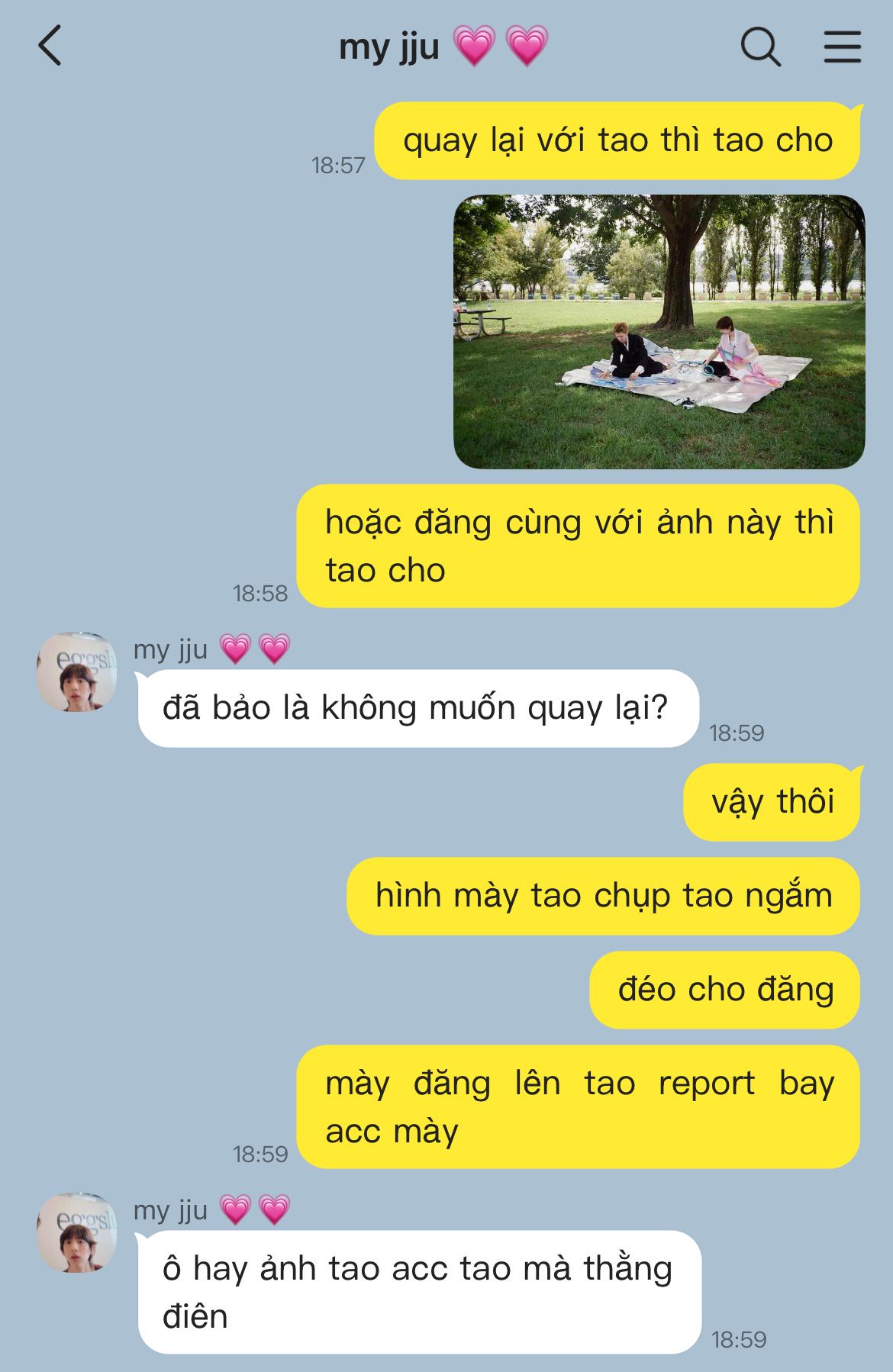Open the chat room menu
Viewport: 893px width, 1372px height.
tap(842, 47)
